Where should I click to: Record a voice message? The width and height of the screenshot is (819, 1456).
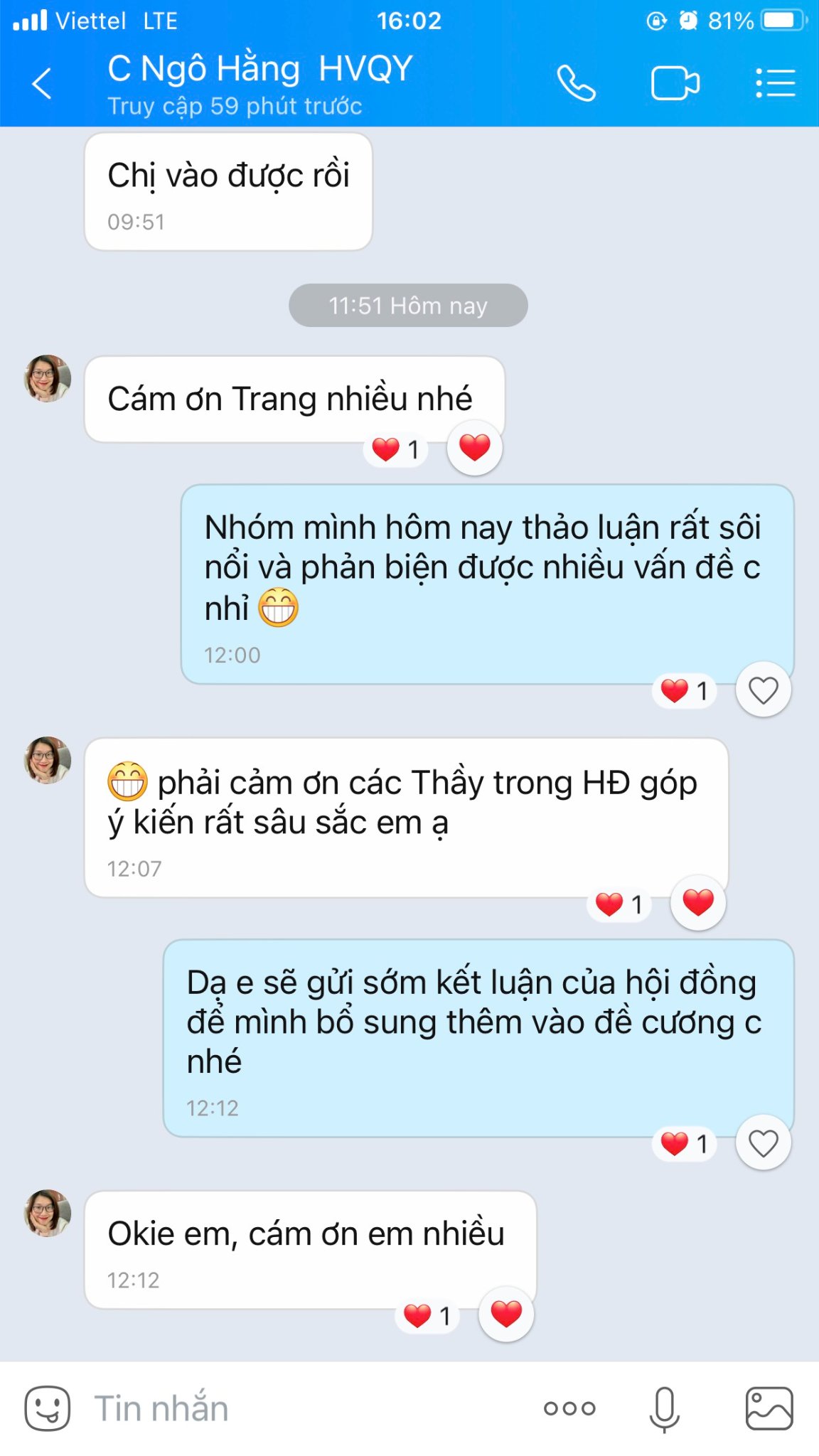pos(664,1408)
